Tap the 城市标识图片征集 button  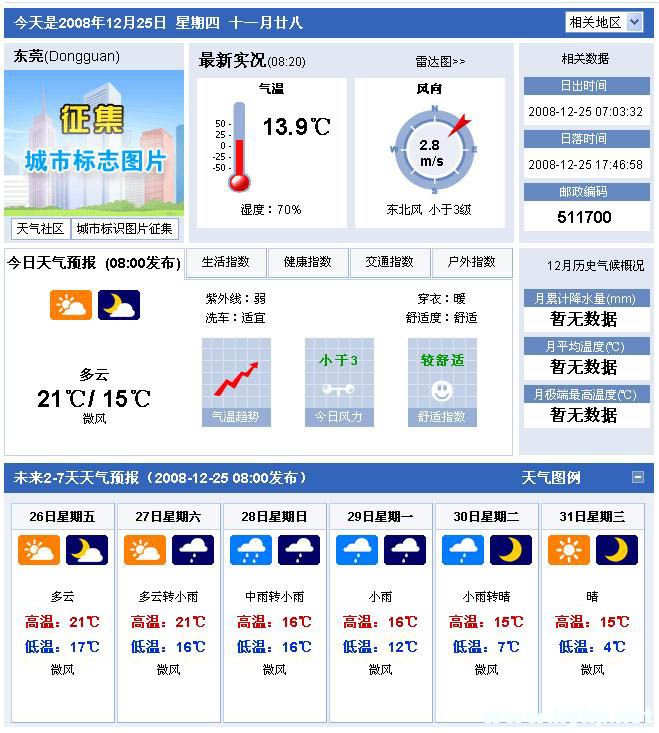(x=124, y=229)
